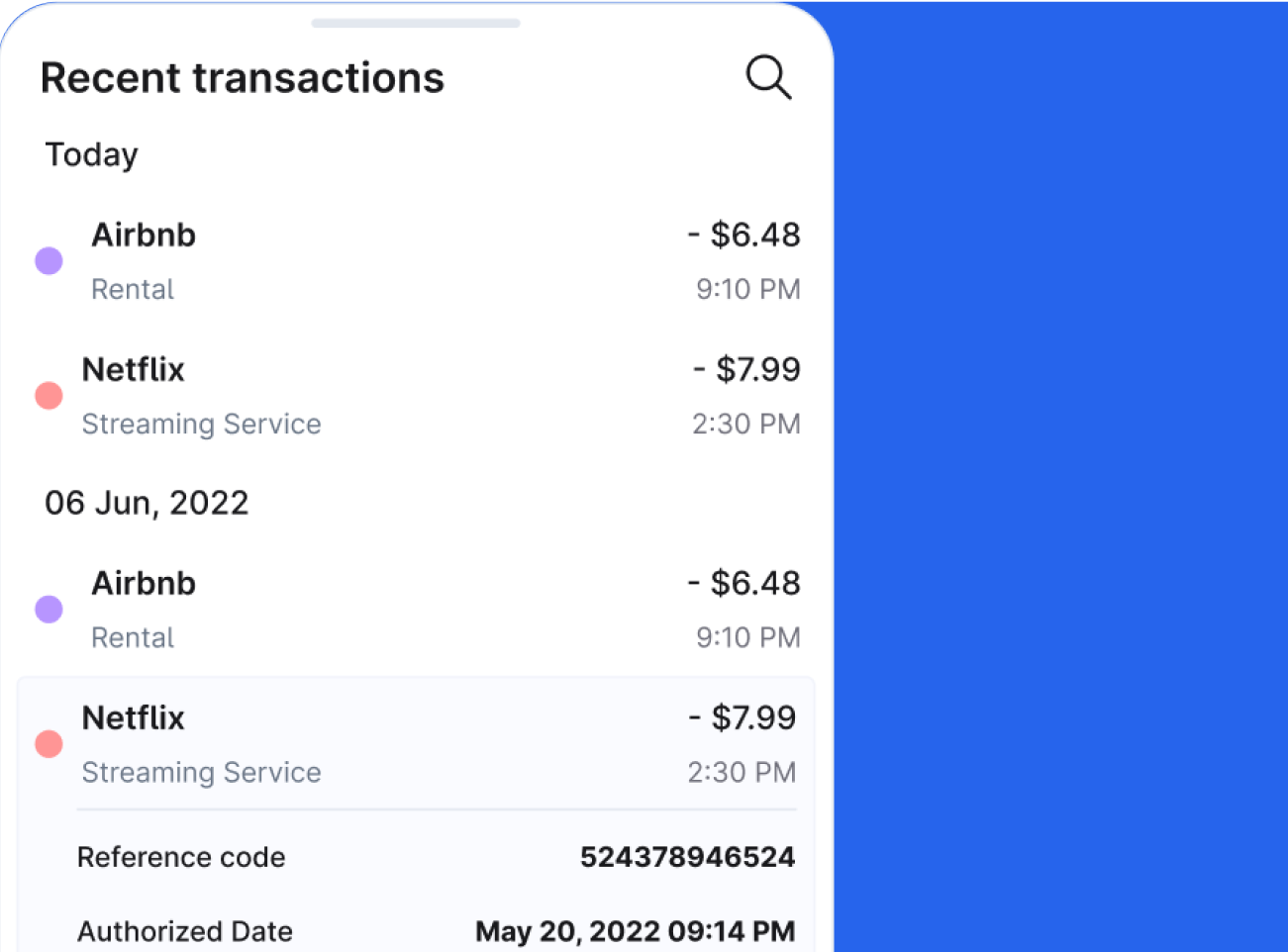Viewport: 1288px width, 952px height.
Task: Collapse the expanded 06 Jun Netflix transaction
Action: pyautogui.click(x=416, y=744)
